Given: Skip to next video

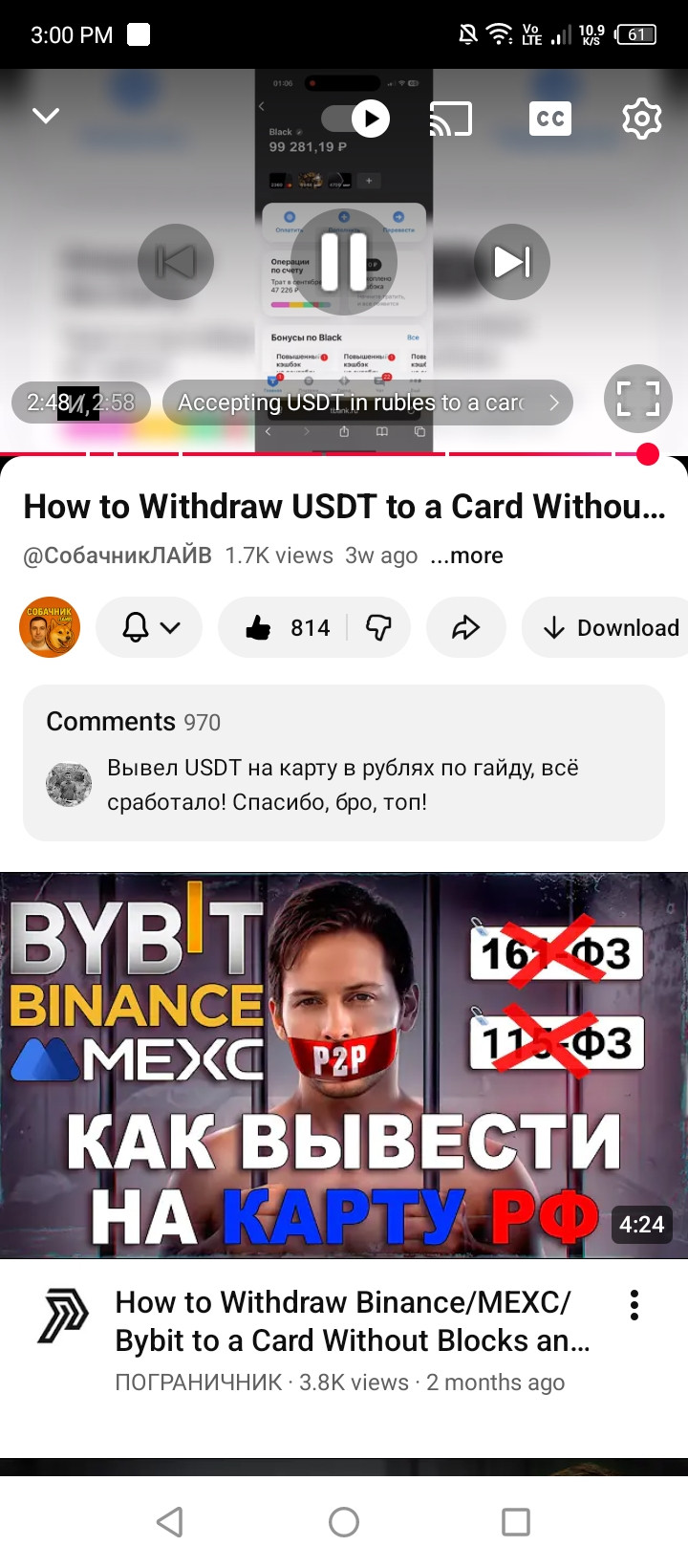Looking at the screenshot, I should click(512, 261).
